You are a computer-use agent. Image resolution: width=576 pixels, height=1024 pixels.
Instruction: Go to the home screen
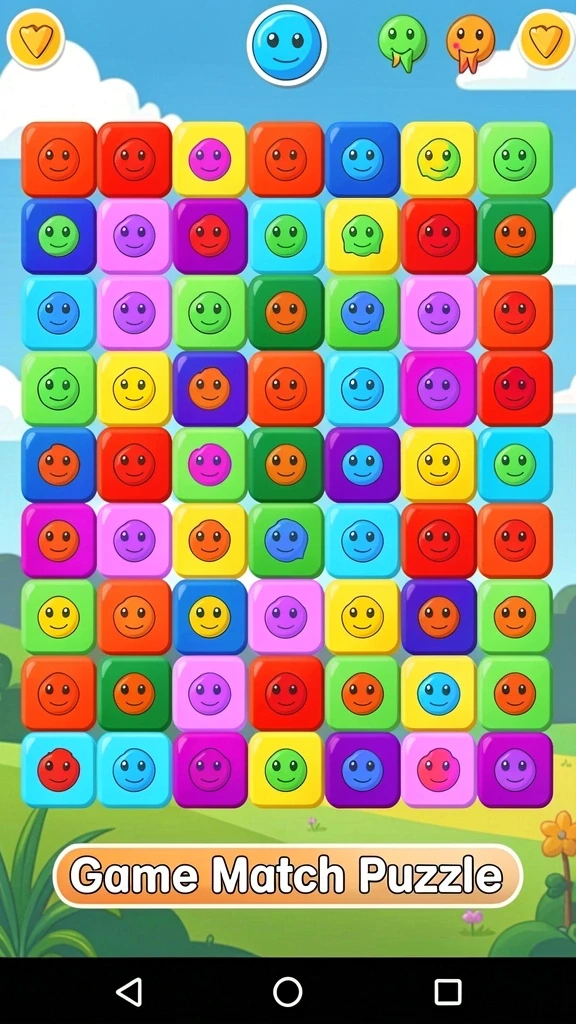(287, 991)
